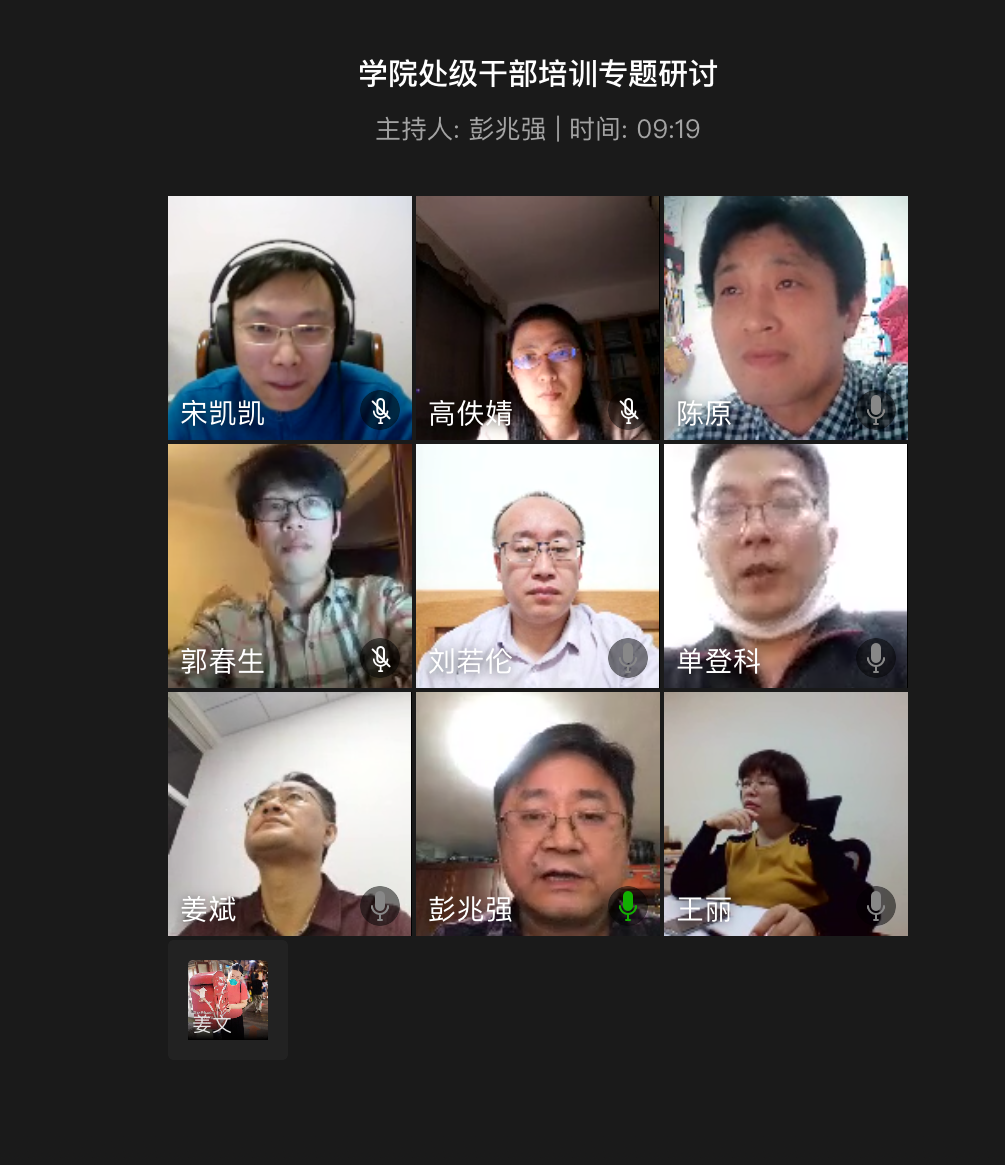Screen dimensions: 1005x1165
Task: Open 刘若伦's video tile
Action: tap(537, 565)
